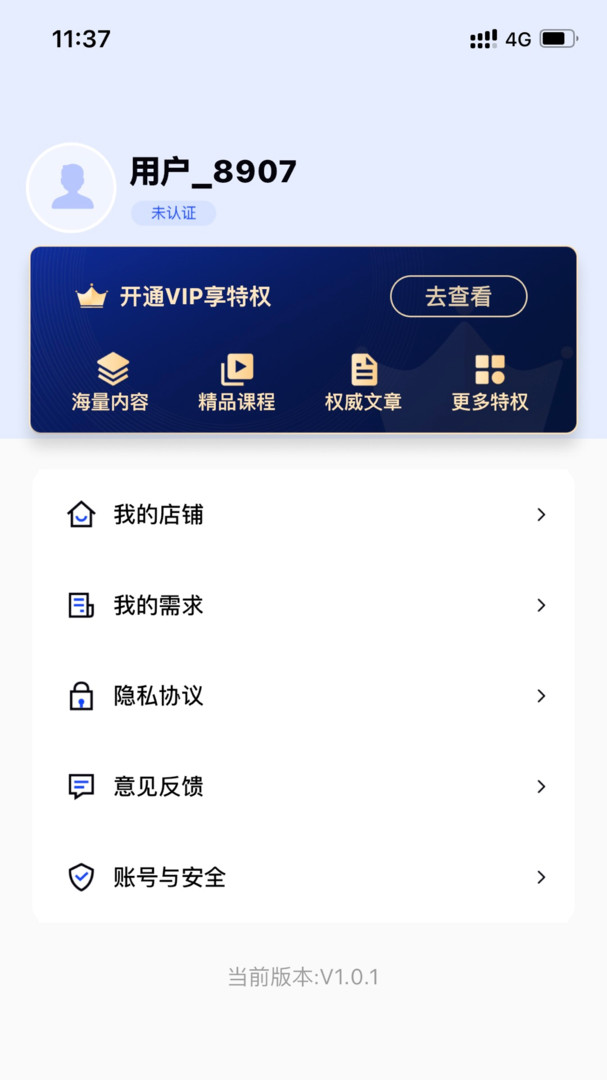This screenshot has width=607, height=1080.
Task: Select 权威文章 on the VIP card
Action: point(363,382)
